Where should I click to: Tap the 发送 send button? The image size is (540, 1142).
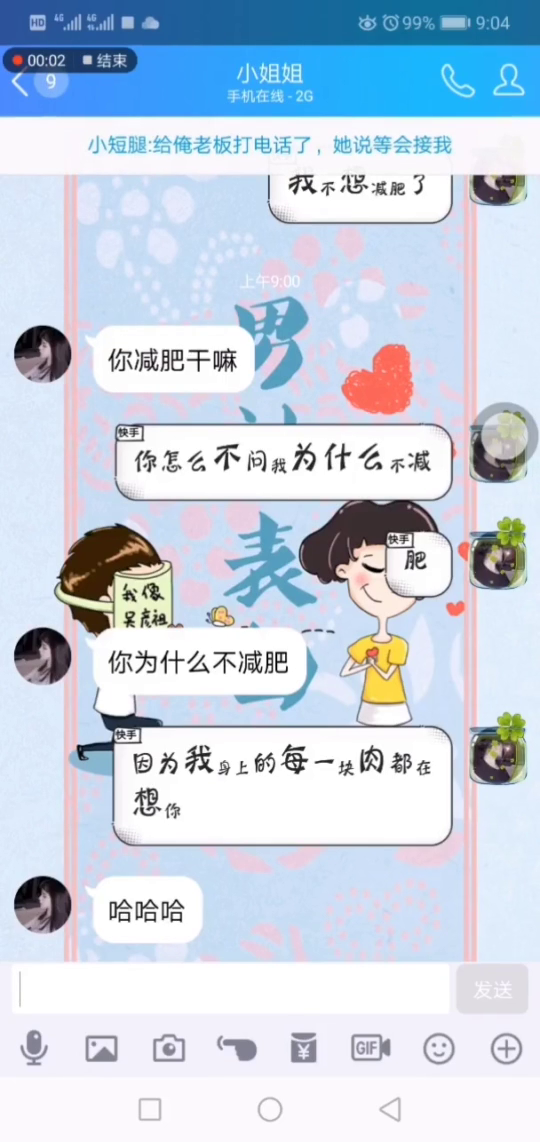[493, 989]
